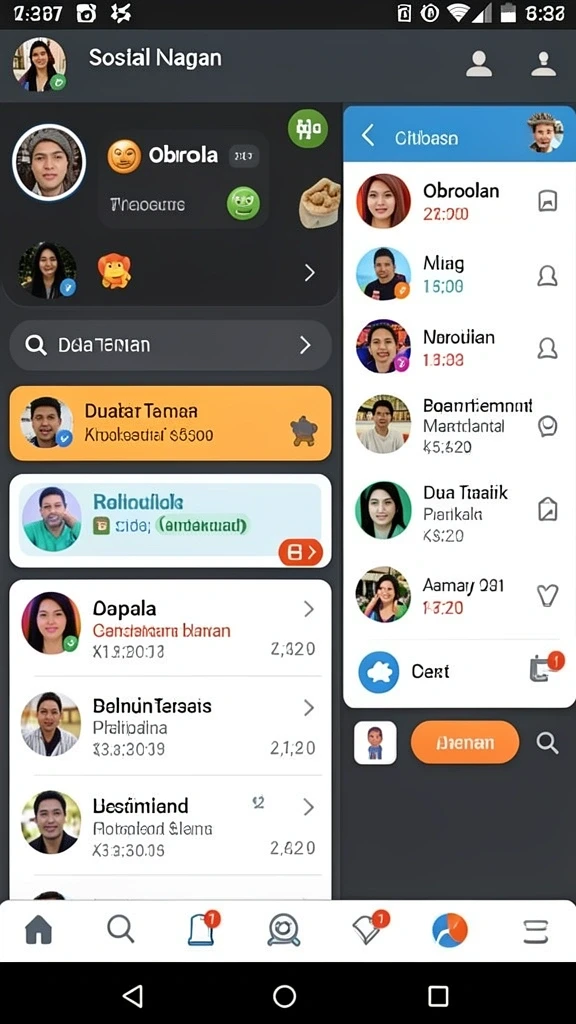Tap the magnifier icon beside the orange button
This screenshot has height=1024, width=576.
(547, 743)
